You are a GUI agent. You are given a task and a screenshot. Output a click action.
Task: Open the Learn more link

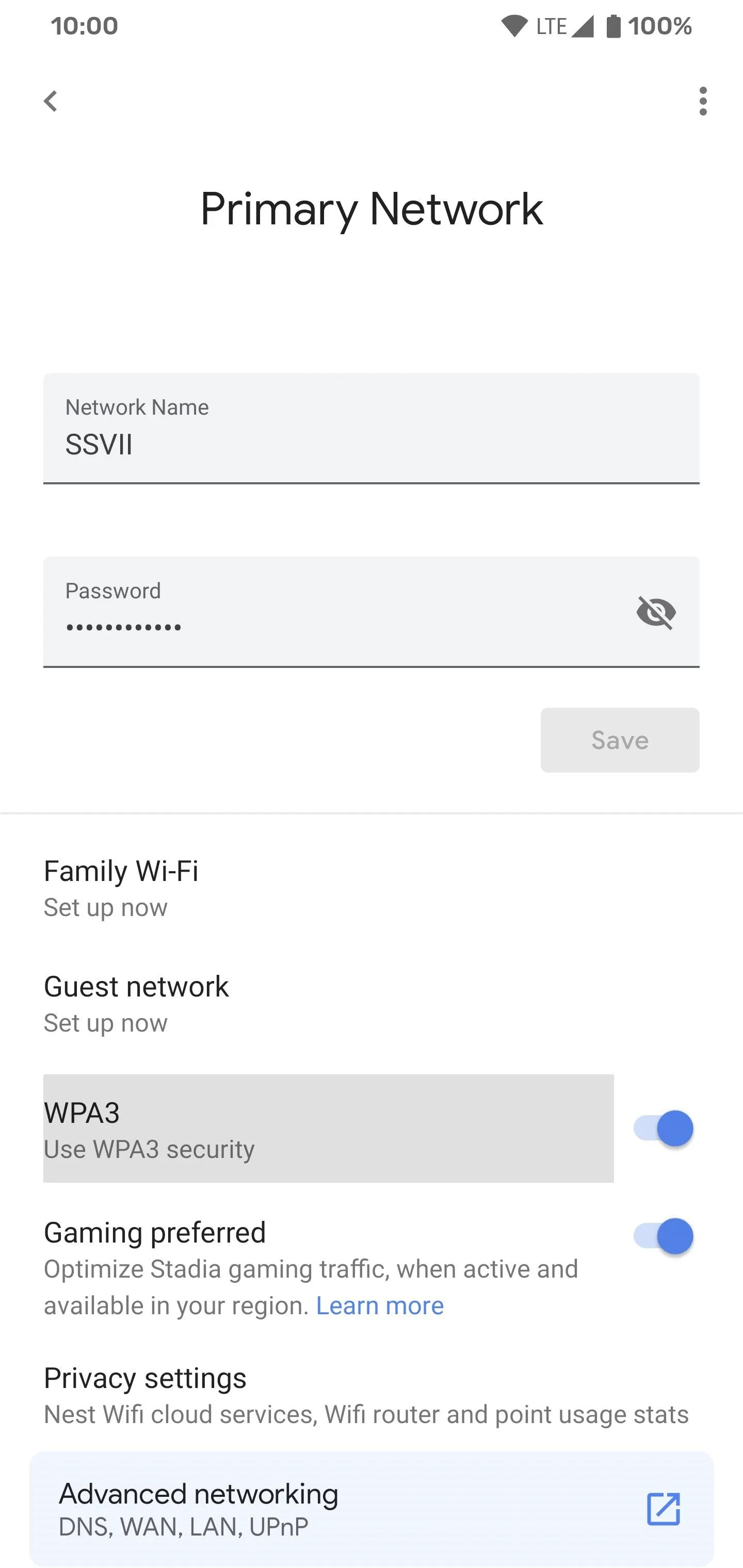[379, 1305]
